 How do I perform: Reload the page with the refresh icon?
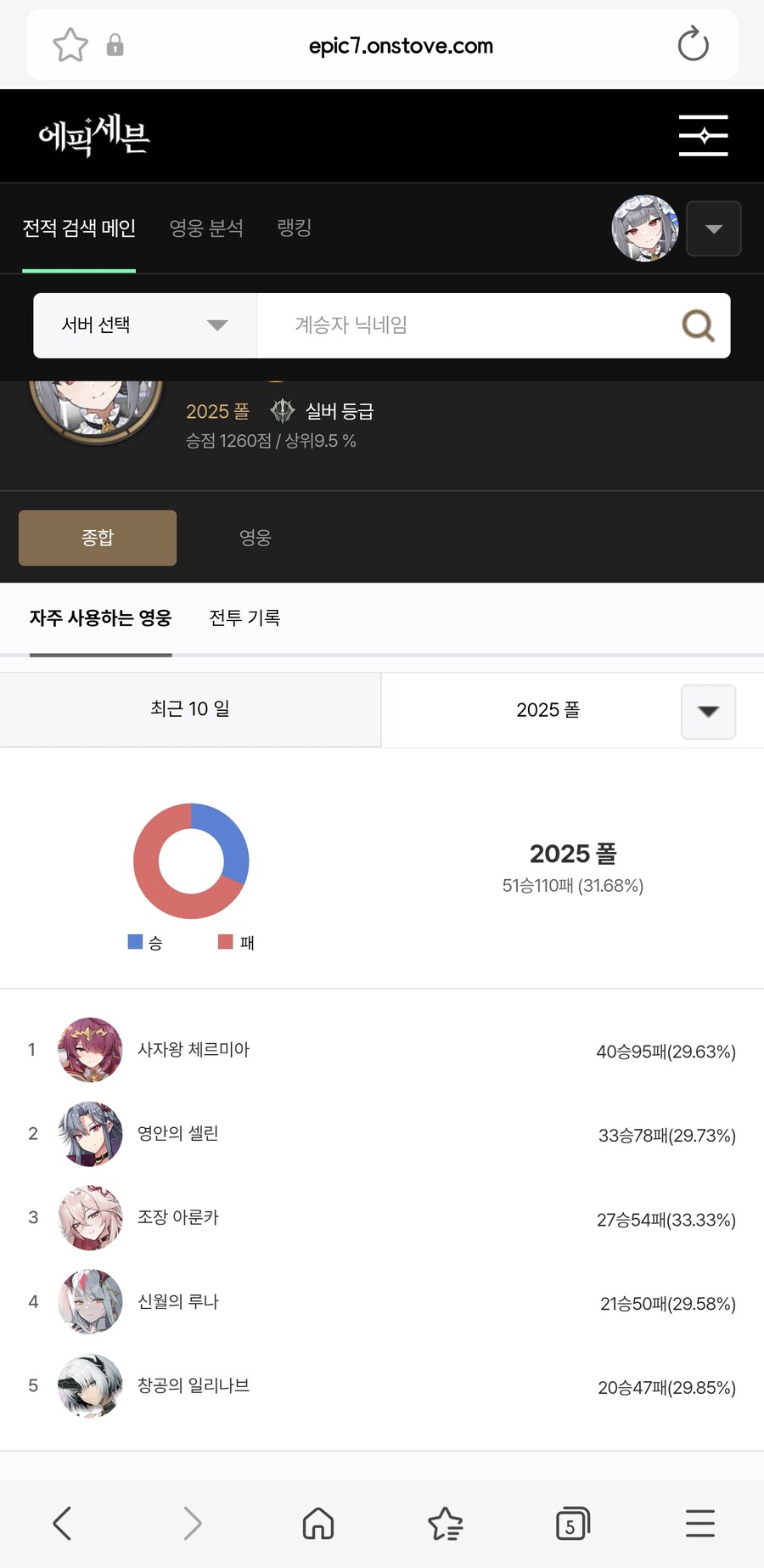tap(693, 44)
